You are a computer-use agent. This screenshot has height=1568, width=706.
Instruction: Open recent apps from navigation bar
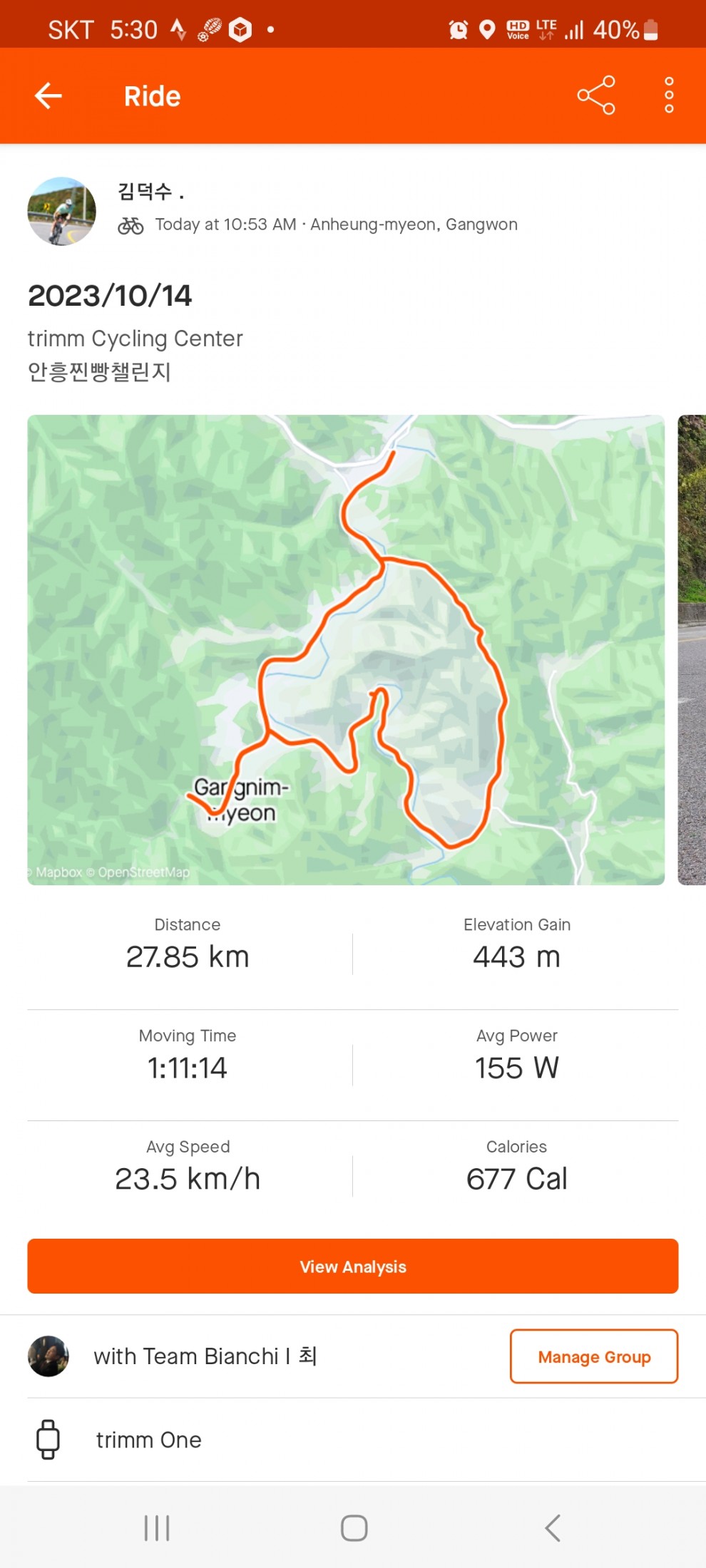click(x=157, y=1528)
